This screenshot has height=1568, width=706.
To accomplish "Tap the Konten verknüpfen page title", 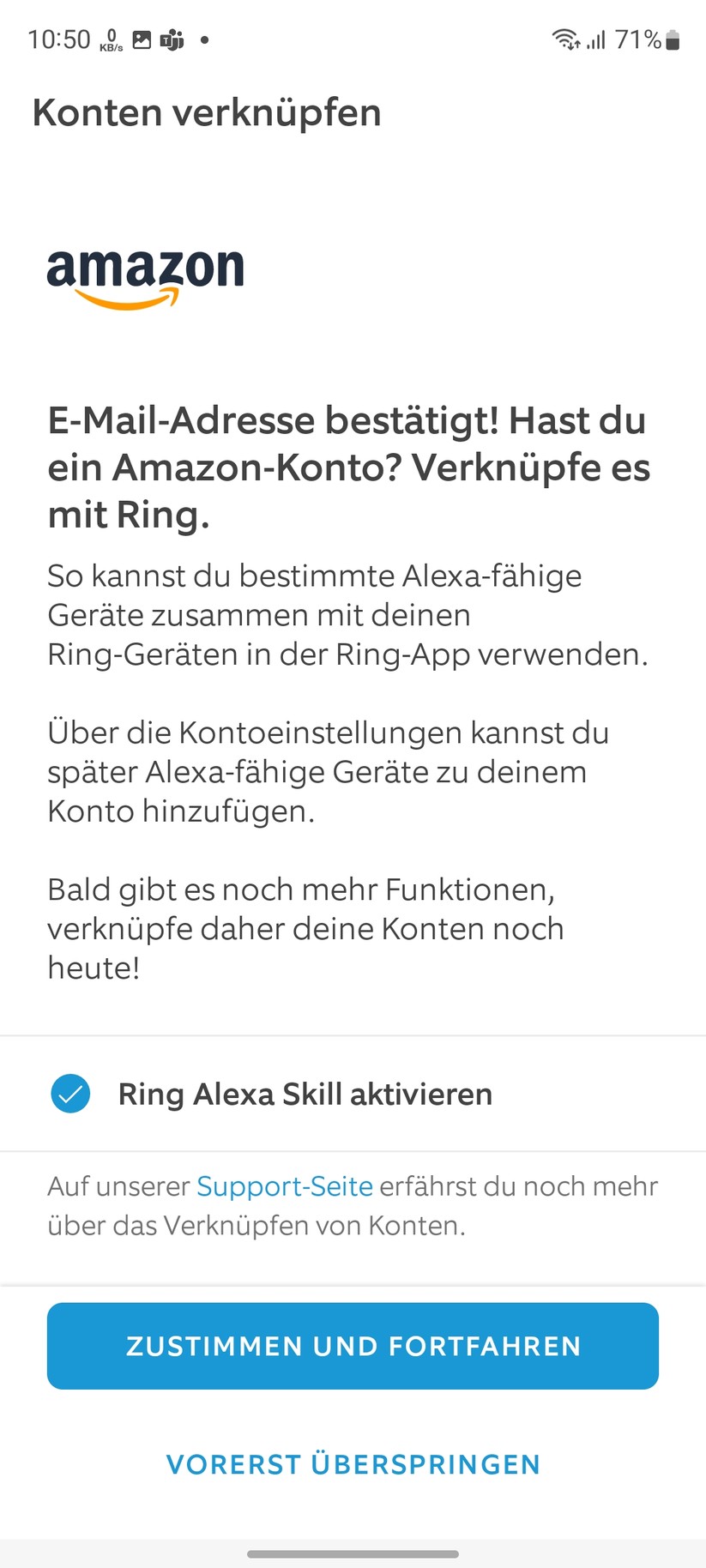I will click(207, 112).
